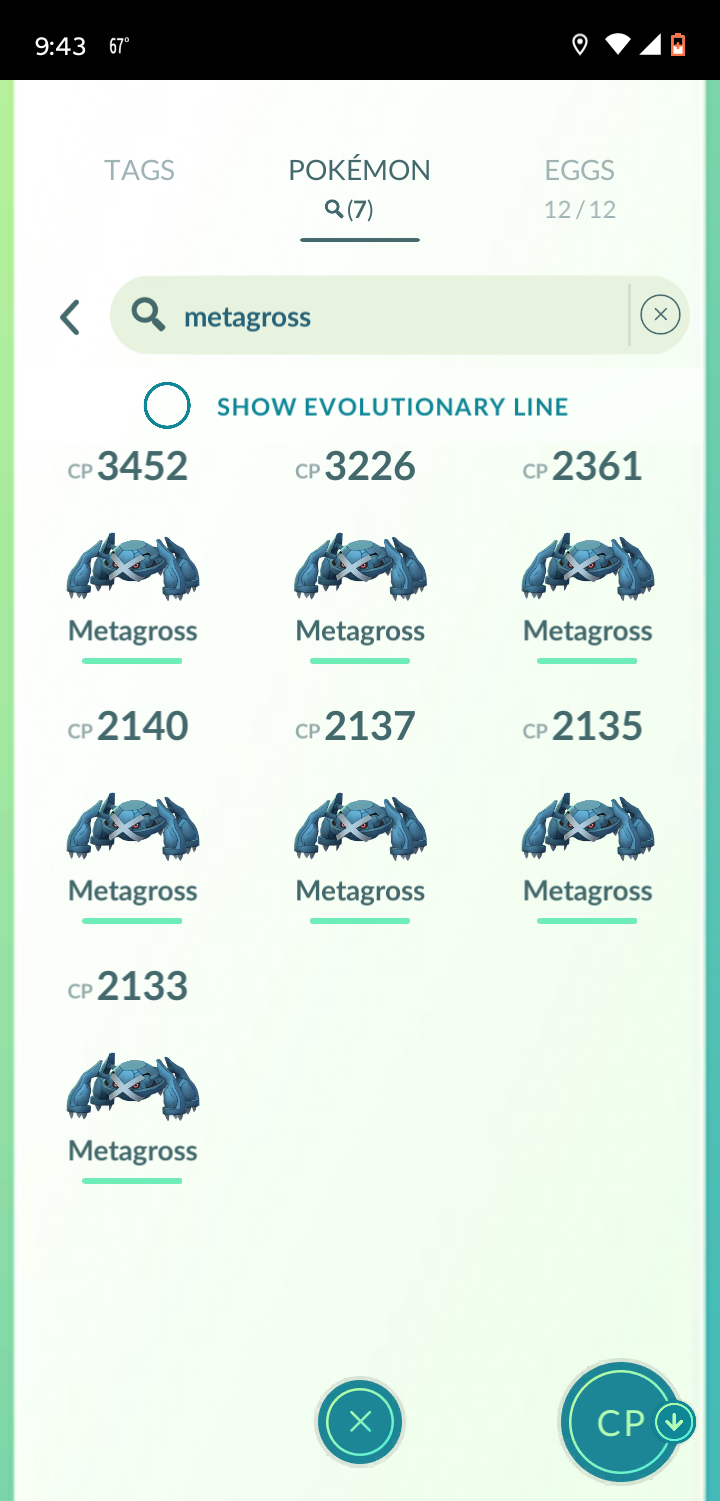Close the Pokémon storage screen
The width and height of the screenshot is (720, 1501).
coord(360,1422)
